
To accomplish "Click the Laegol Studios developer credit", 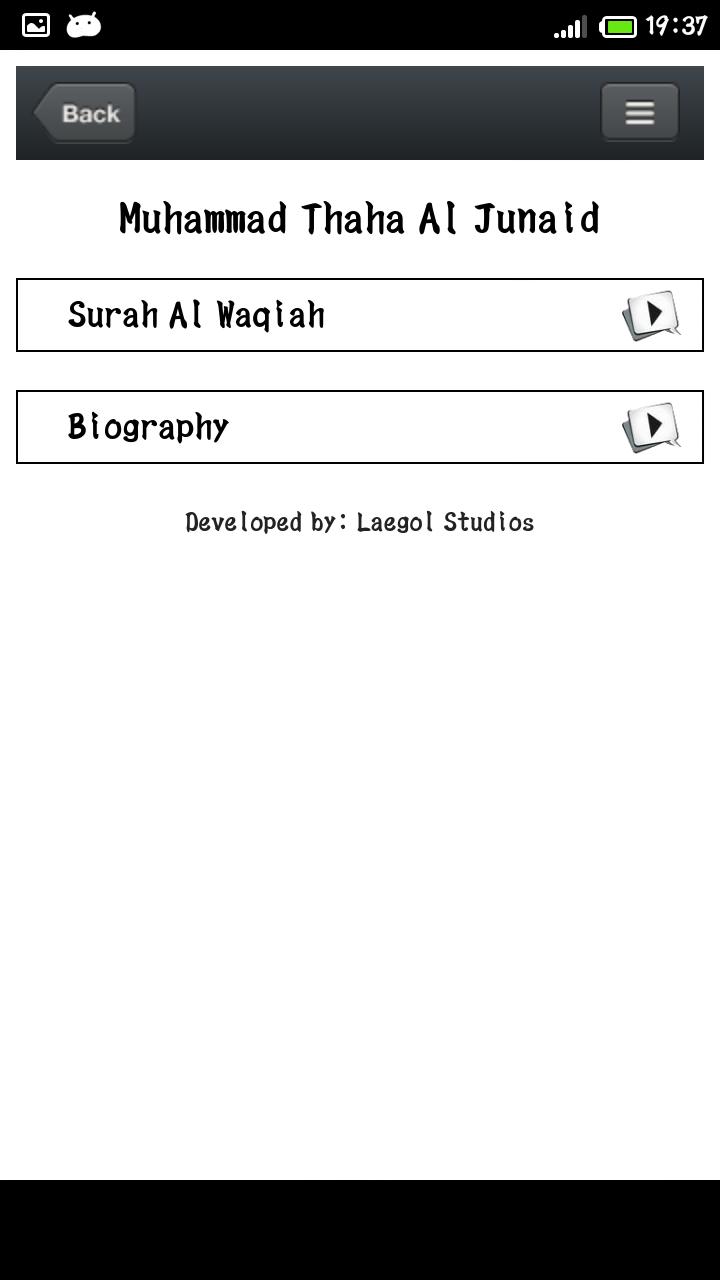I will [x=359, y=521].
